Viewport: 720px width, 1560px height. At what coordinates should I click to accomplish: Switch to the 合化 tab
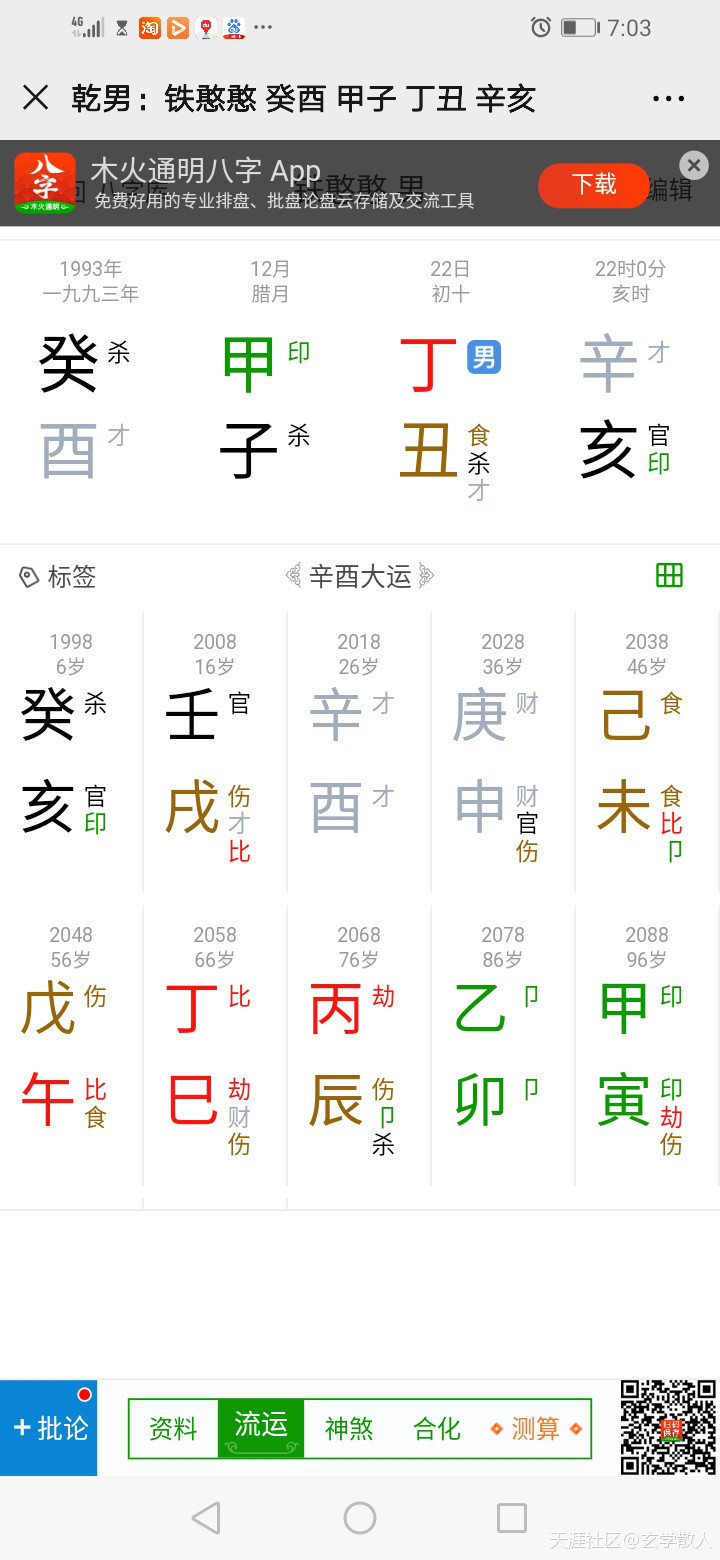pos(437,1429)
